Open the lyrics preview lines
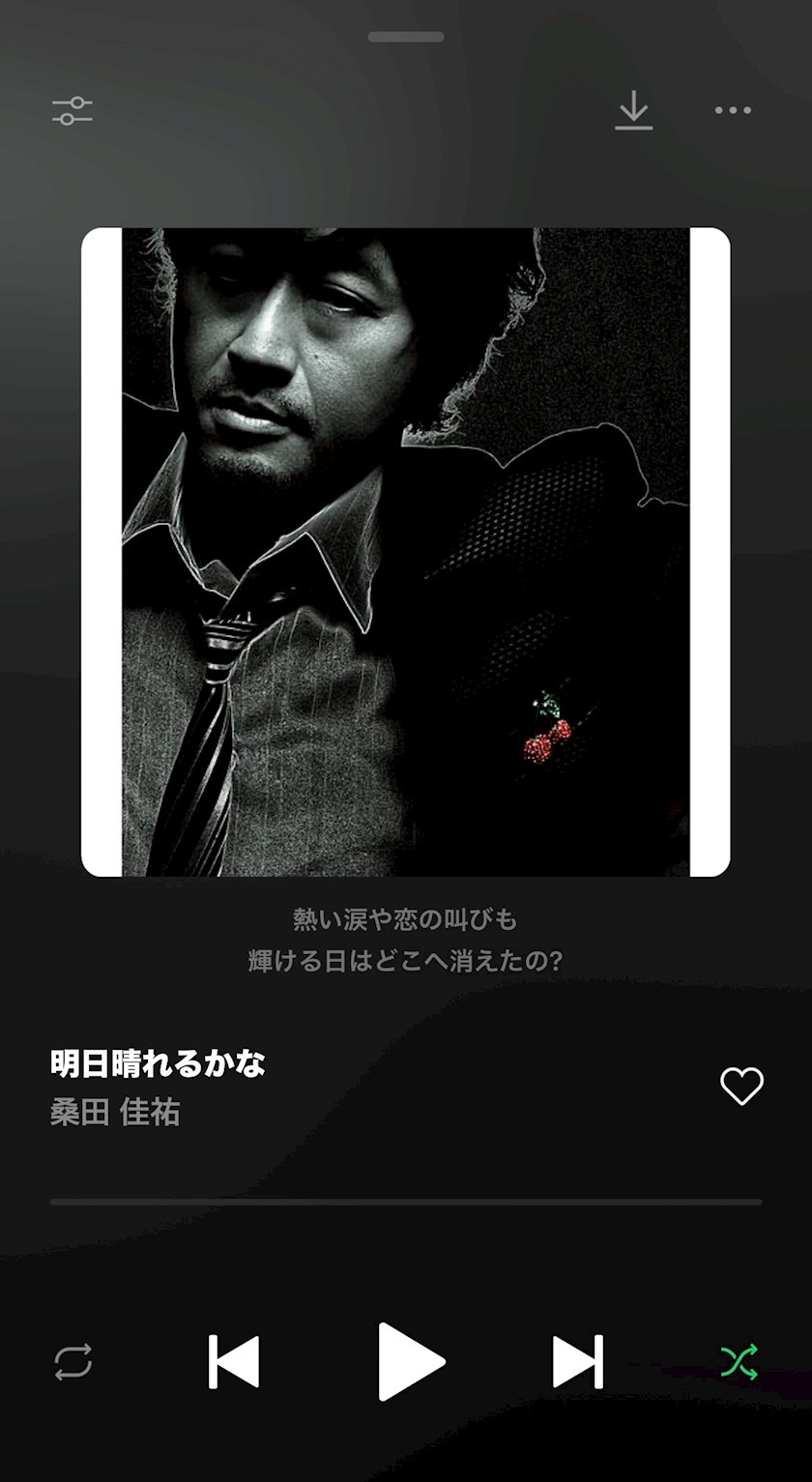This screenshot has width=812, height=1482. pyautogui.click(x=406, y=940)
